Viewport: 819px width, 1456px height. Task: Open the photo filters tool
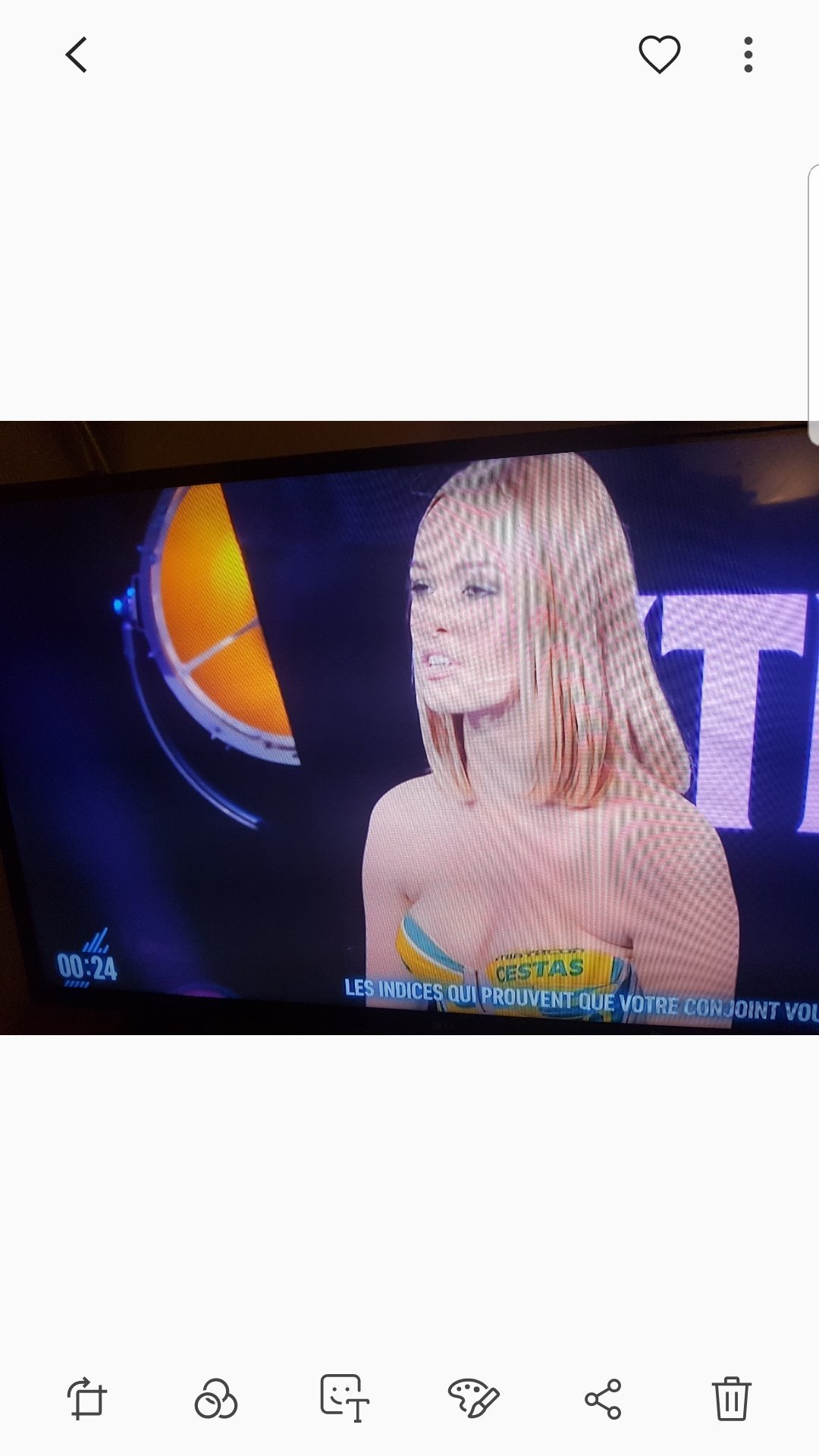click(x=215, y=1398)
